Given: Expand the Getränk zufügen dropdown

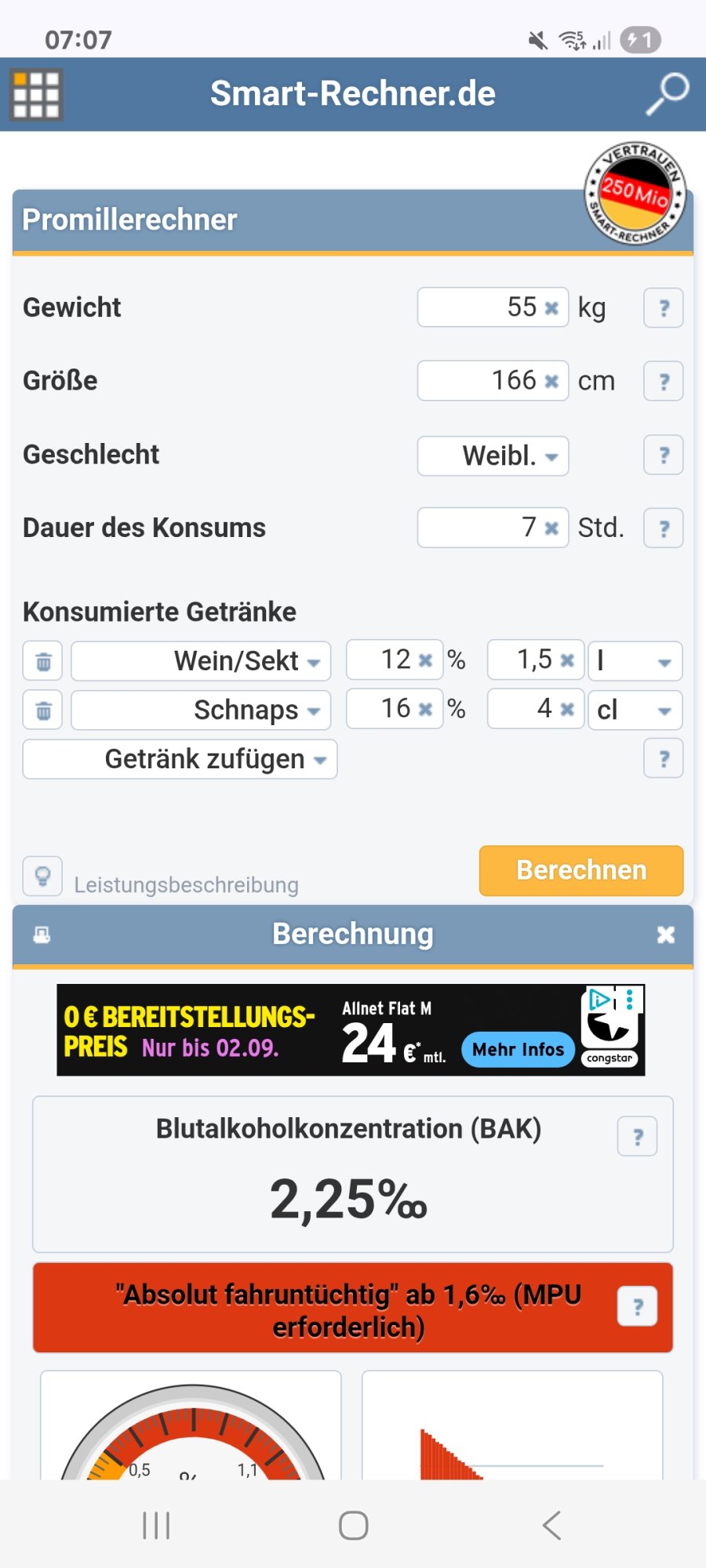Looking at the screenshot, I should pyautogui.click(x=180, y=759).
